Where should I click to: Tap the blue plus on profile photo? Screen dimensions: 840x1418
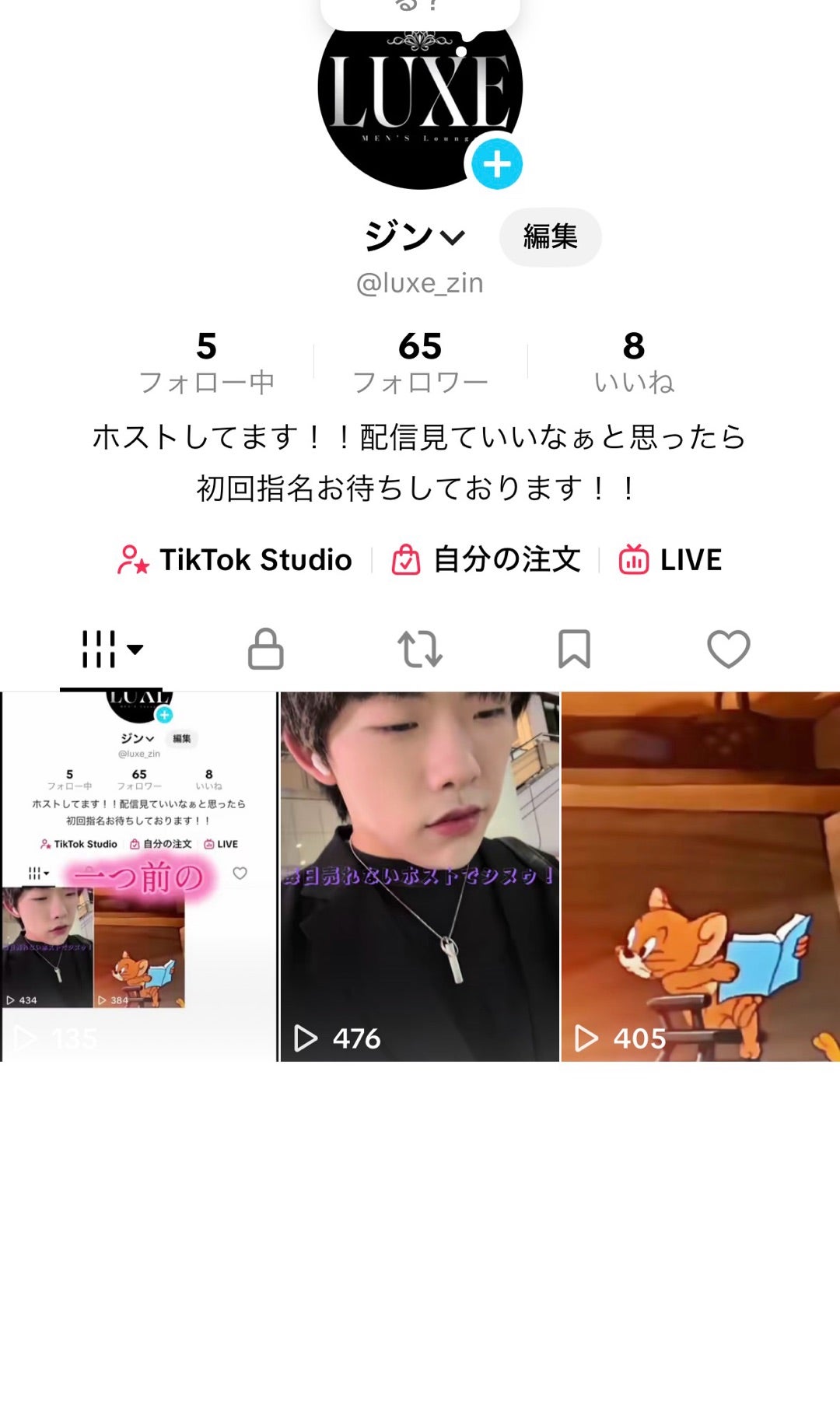coord(497,164)
